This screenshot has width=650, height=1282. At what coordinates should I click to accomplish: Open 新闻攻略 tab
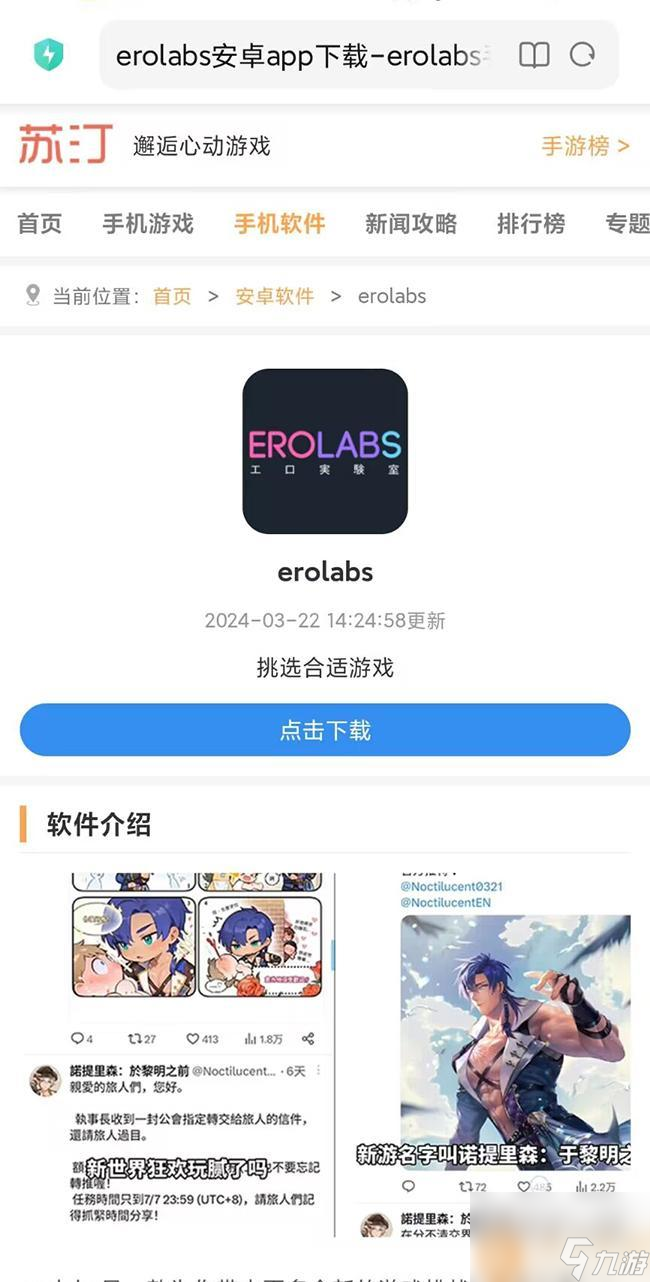click(411, 224)
